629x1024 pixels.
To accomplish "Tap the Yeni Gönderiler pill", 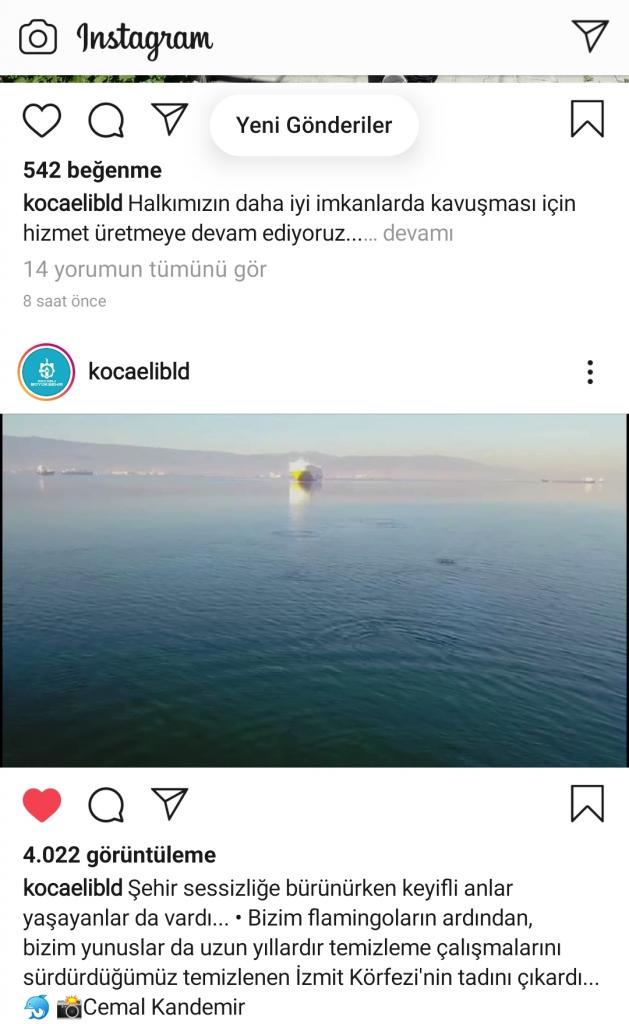I will coord(314,125).
